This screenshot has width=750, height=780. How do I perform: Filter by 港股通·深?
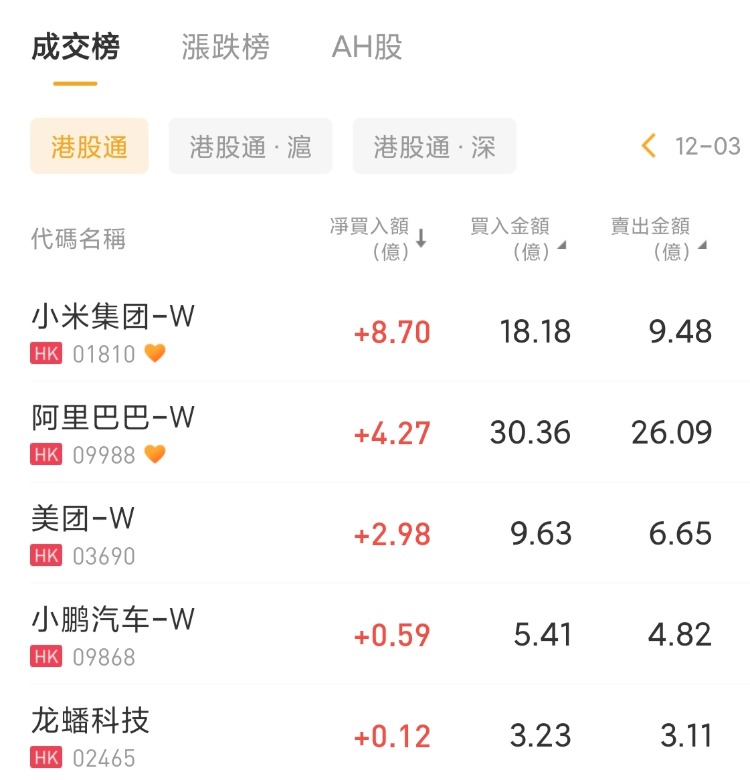pos(434,147)
